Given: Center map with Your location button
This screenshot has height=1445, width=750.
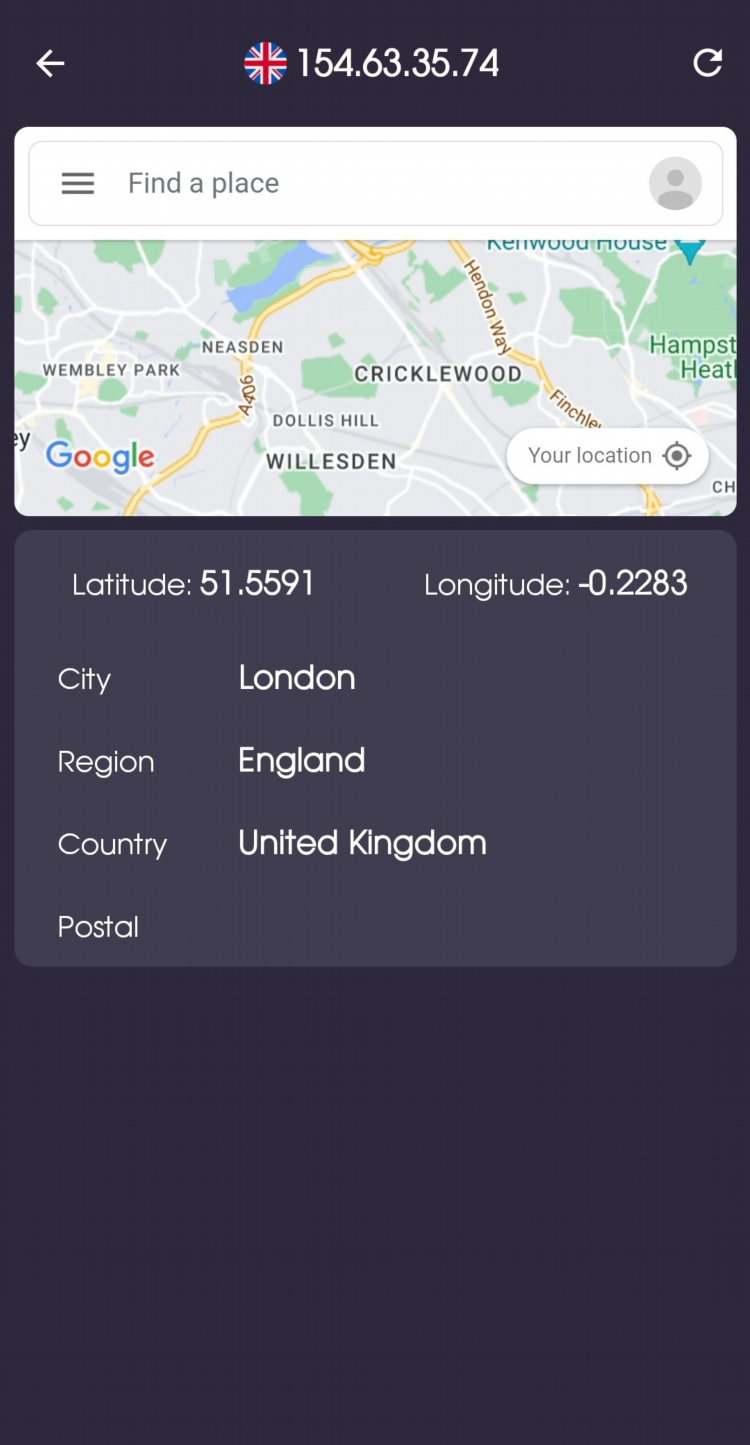Looking at the screenshot, I should click(608, 456).
